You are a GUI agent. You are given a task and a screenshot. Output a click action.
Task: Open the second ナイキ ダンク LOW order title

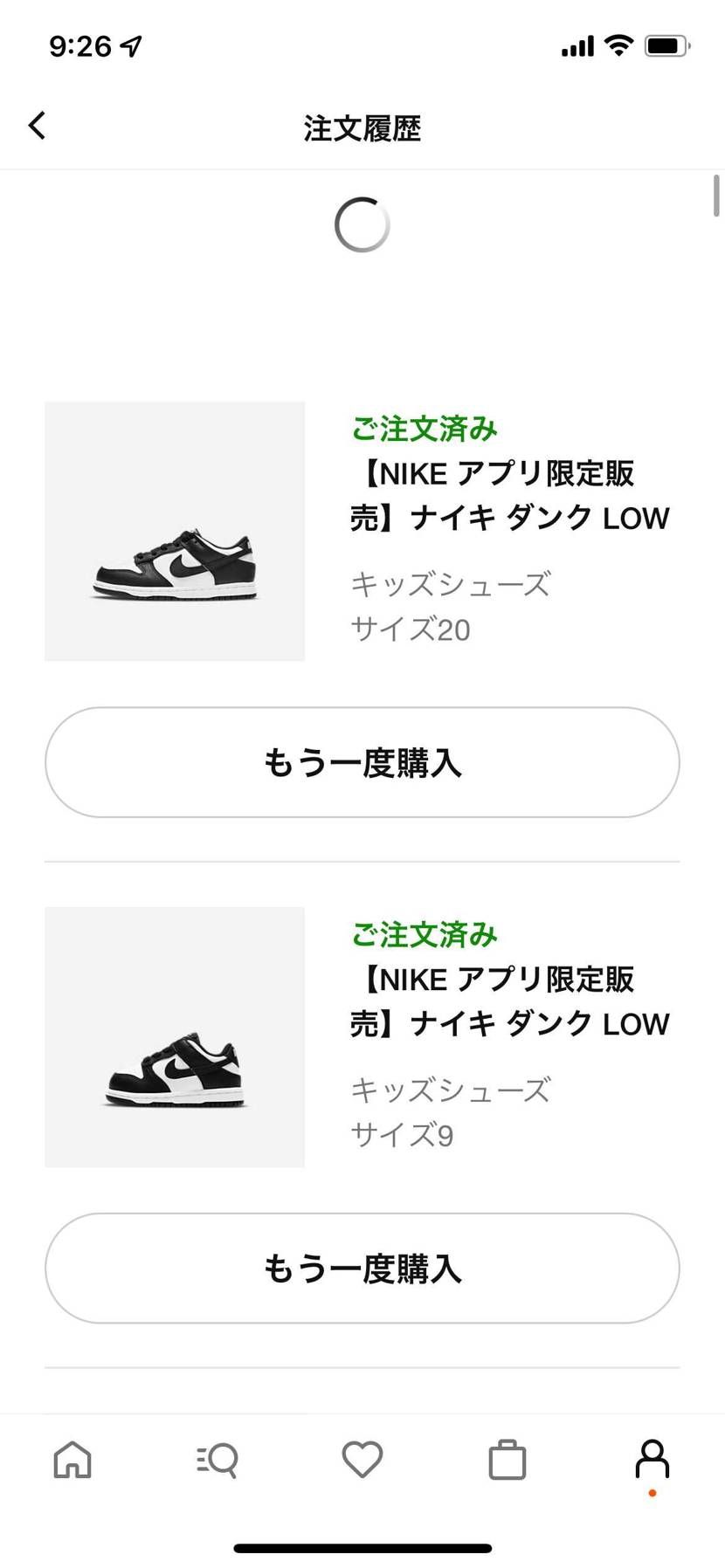click(509, 1001)
